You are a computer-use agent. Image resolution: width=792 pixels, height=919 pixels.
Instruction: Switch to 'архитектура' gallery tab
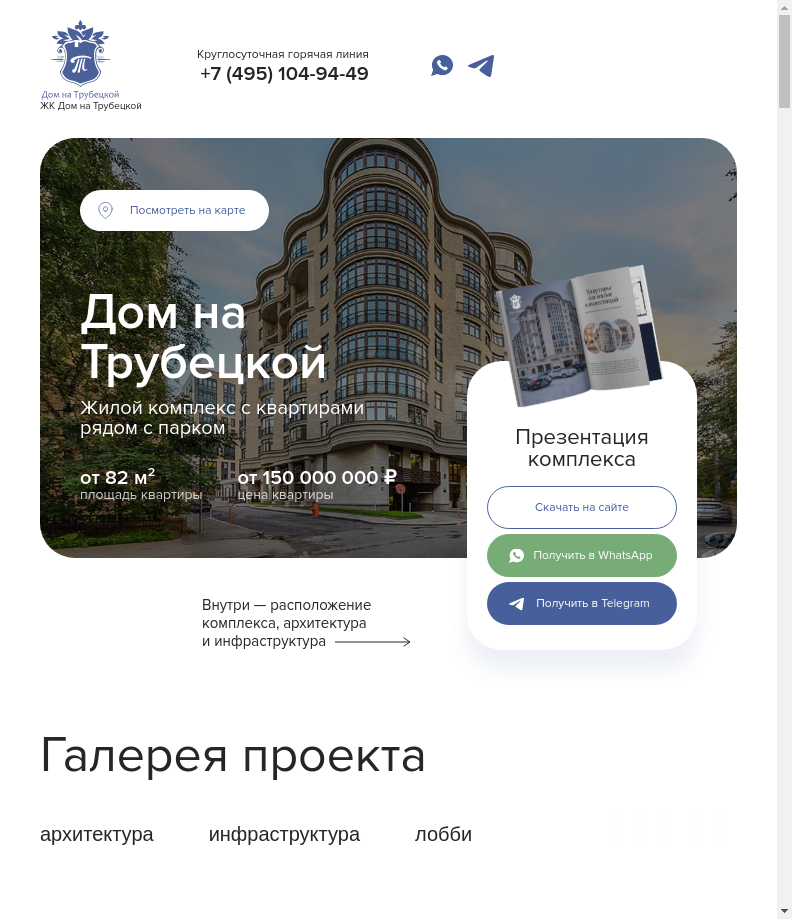point(97,834)
